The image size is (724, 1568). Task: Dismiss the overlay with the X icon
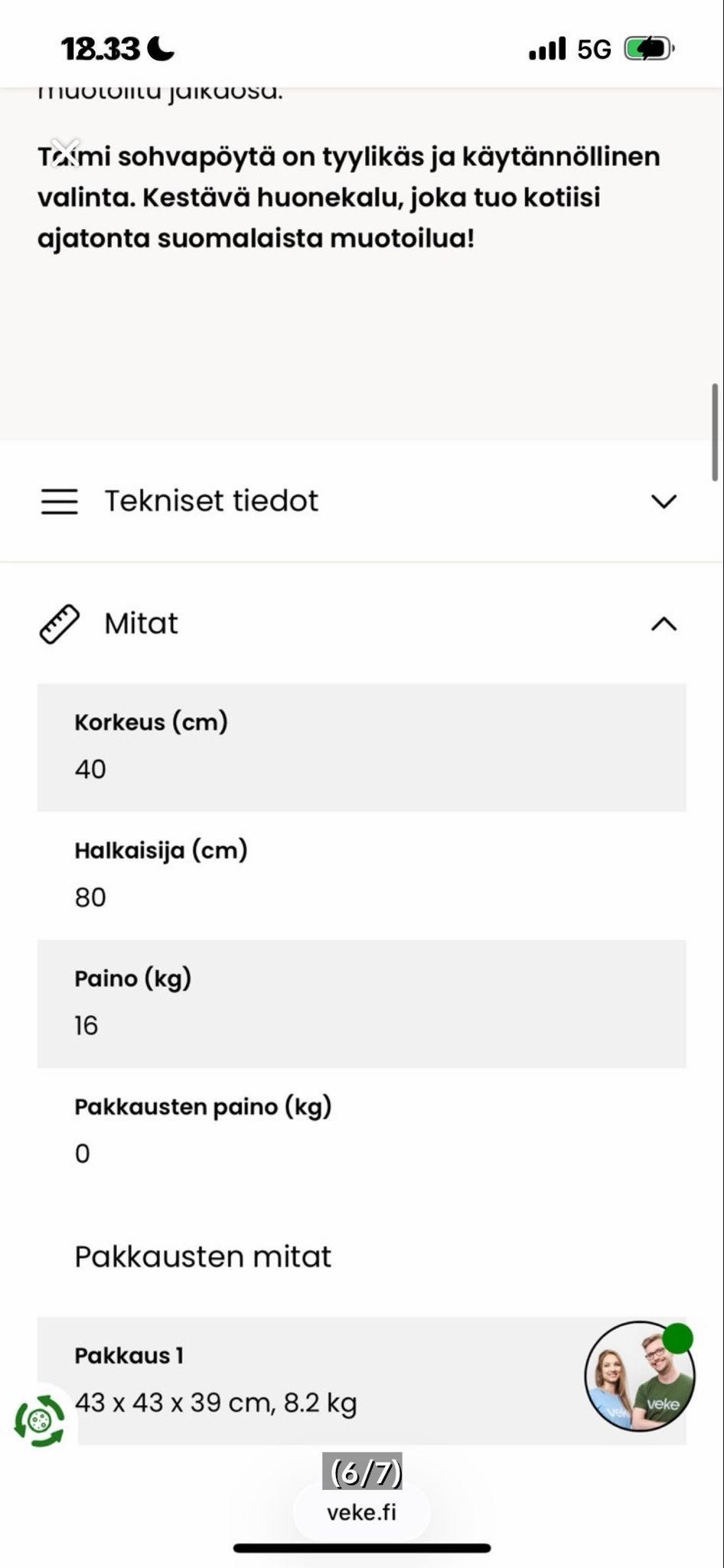click(67, 153)
